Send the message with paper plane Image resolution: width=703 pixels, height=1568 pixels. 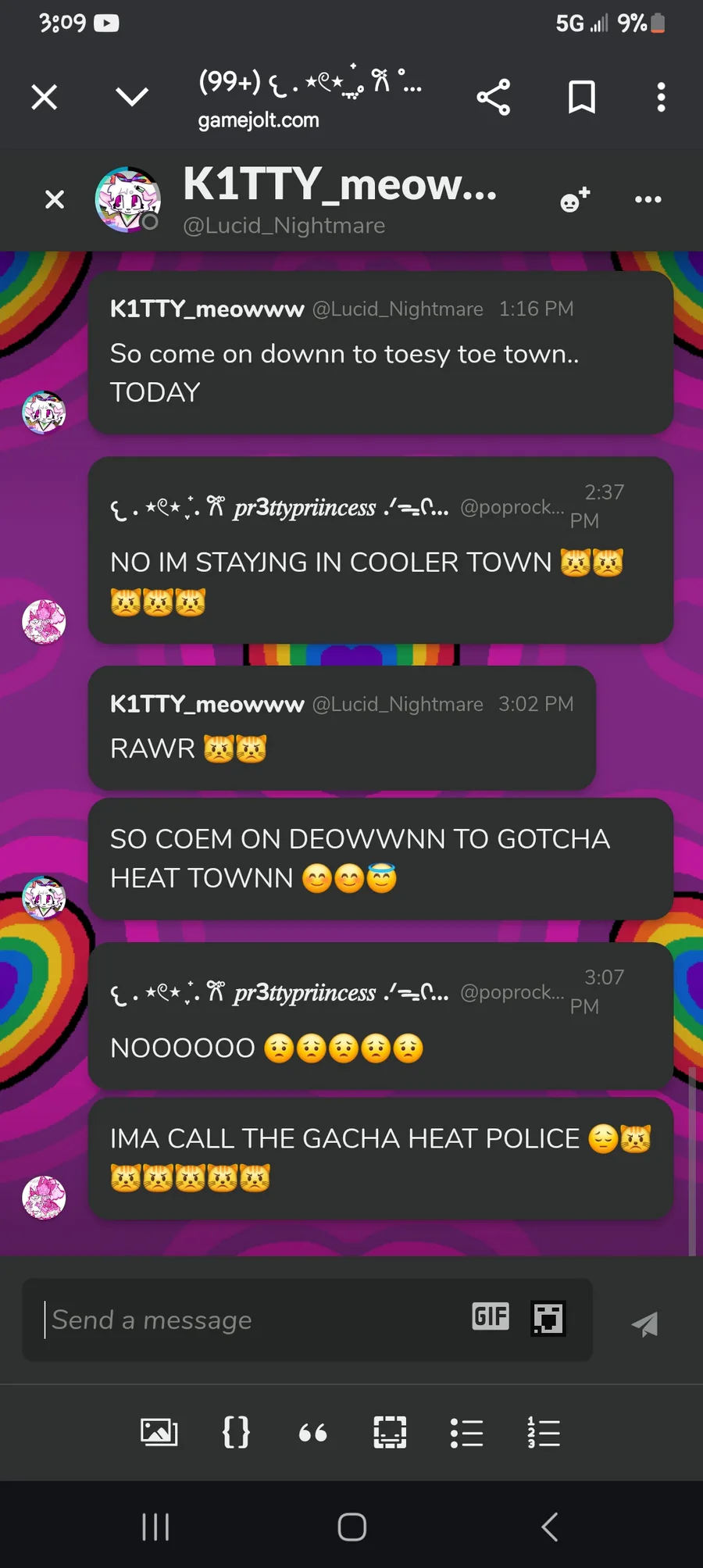[x=644, y=1323]
